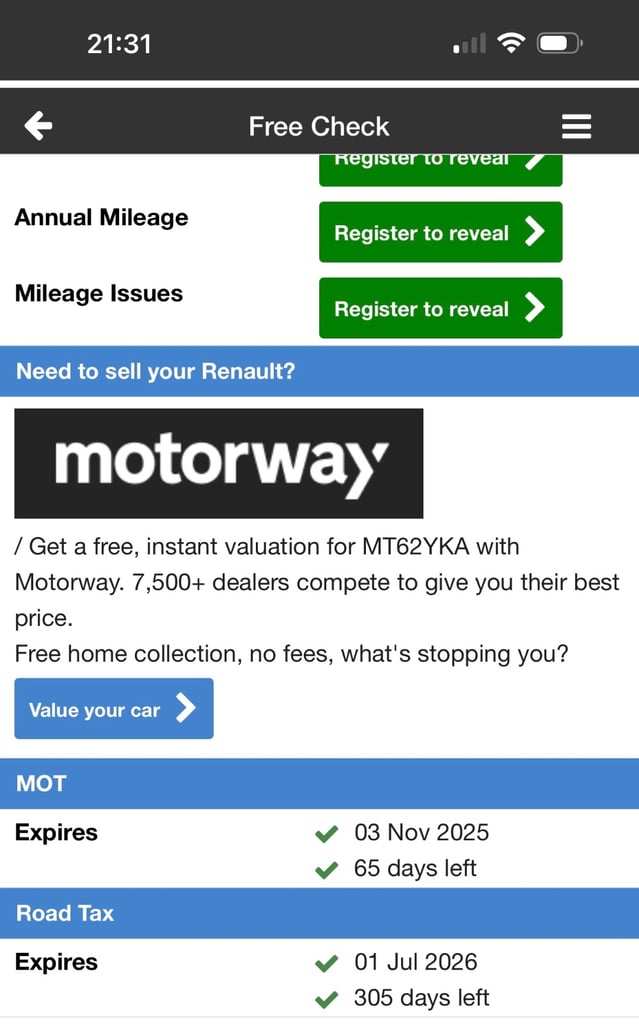The width and height of the screenshot is (639, 1024).
Task: Go back using the header arrow
Action: click(39, 125)
